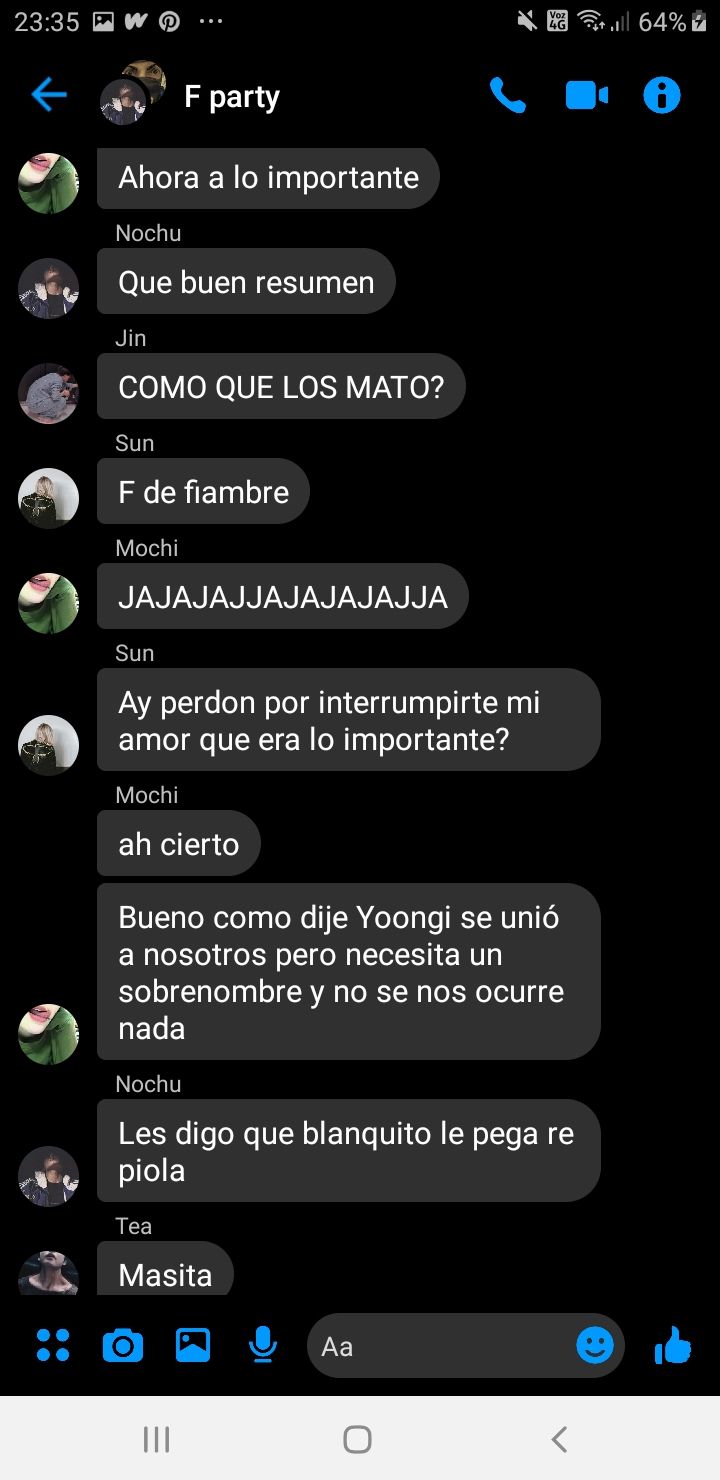Image resolution: width=720 pixels, height=1480 pixels.
Task: Send a thumbs-up like
Action: (673, 1346)
